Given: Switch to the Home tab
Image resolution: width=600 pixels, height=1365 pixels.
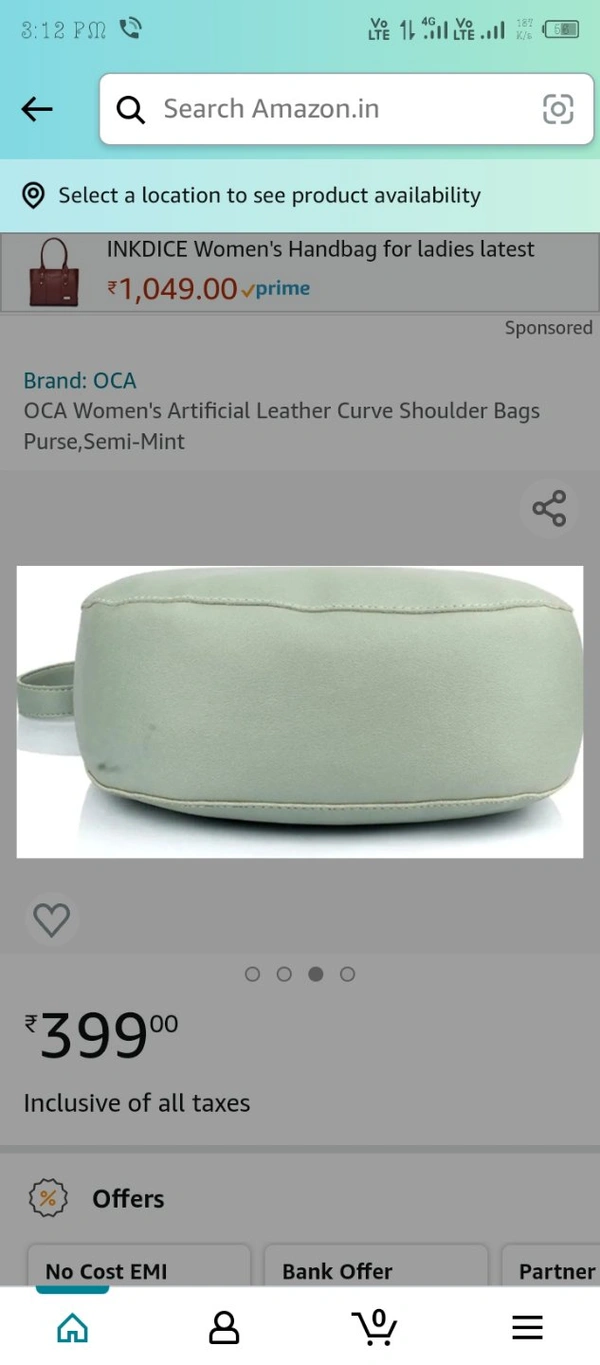Looking at the screenshot, I should click(x=72, y=1327).
